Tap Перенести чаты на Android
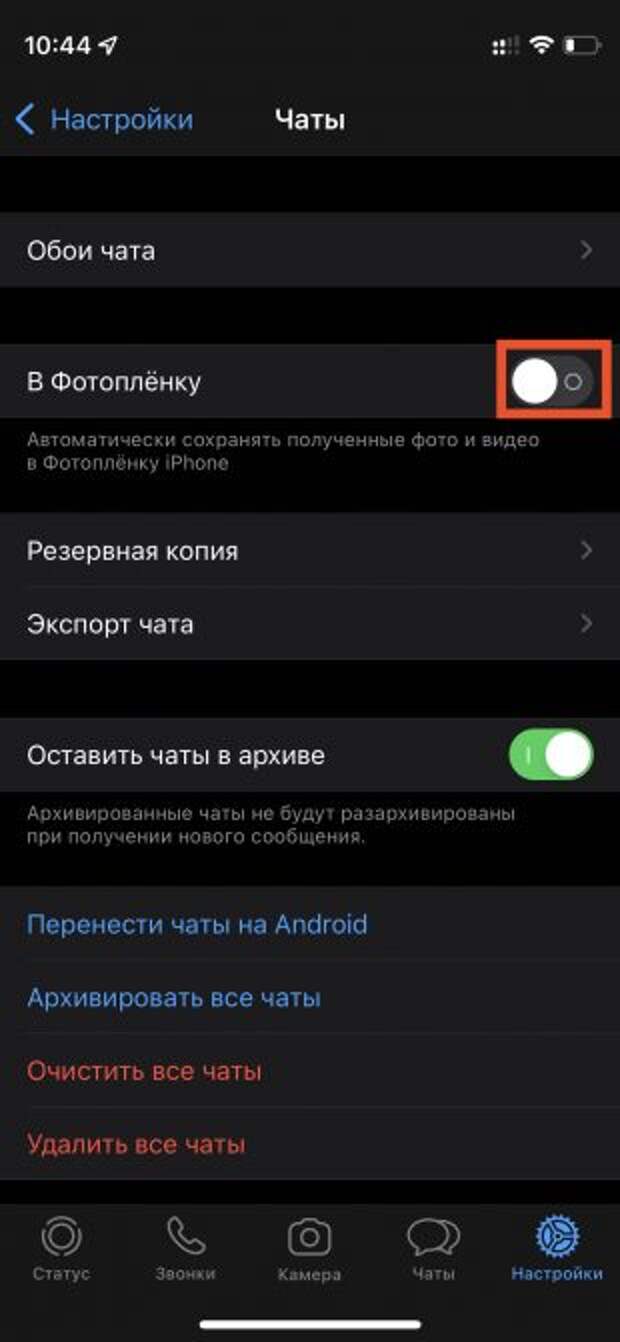The image size is (620, 1342). click(x=197, y=924)
